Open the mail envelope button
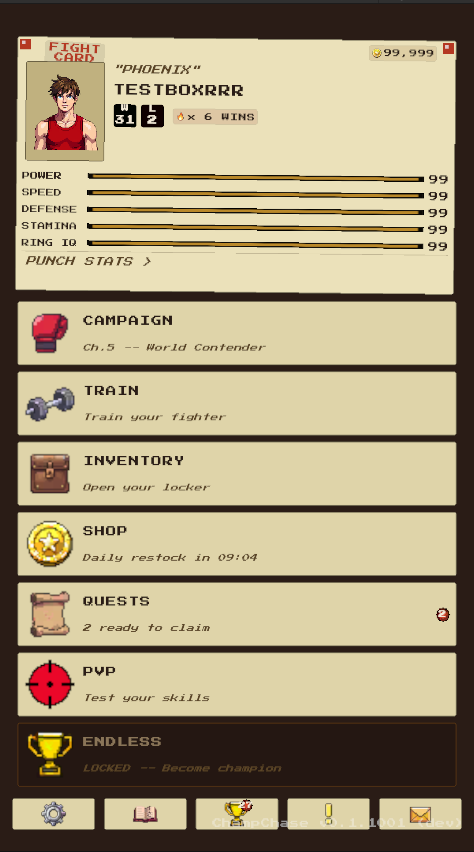The width and height of the screenshot is (474, 852). click(420, 814)
